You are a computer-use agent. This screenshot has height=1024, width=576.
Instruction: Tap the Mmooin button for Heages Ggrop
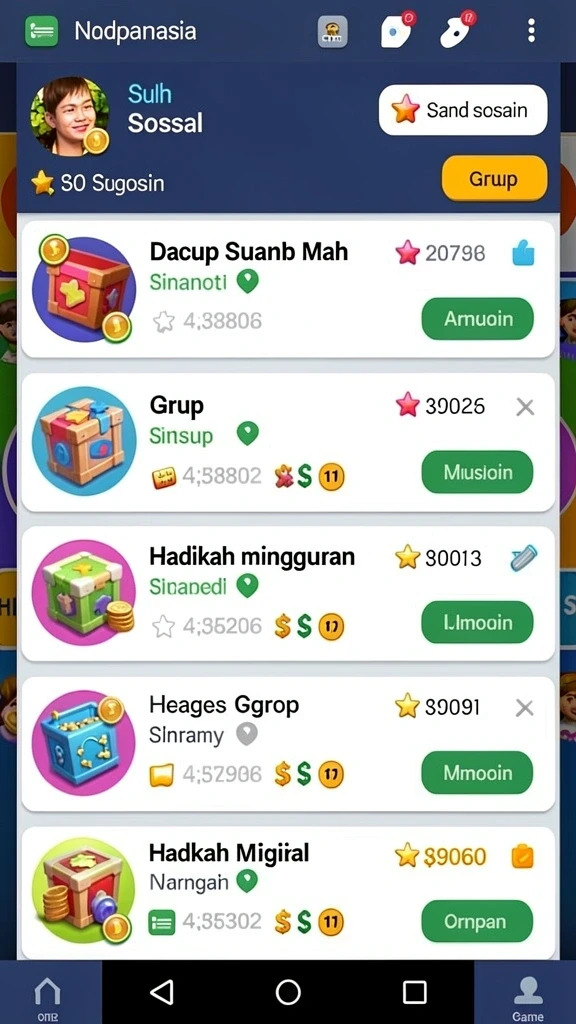point(477,773)
